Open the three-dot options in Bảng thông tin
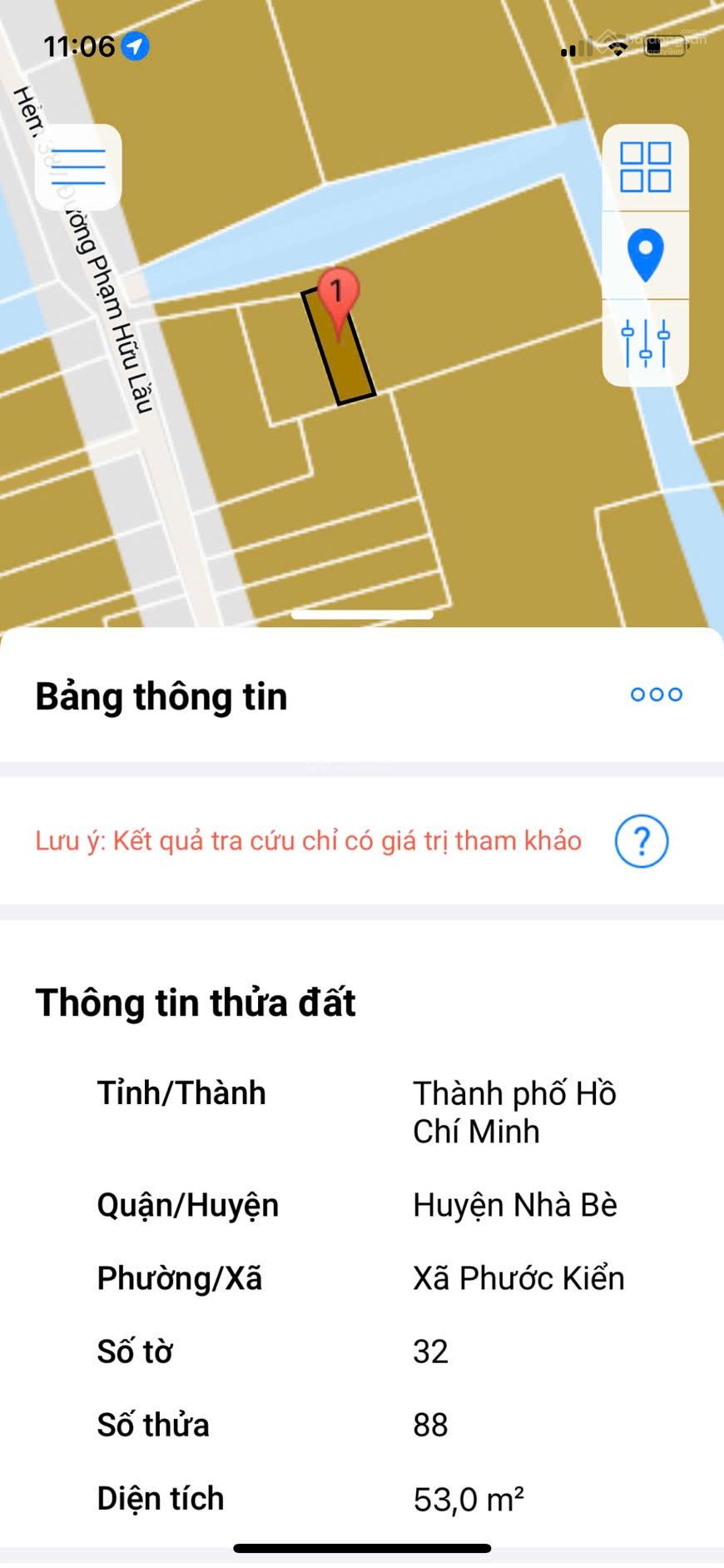This screenshot has width=724, height=1568. click(656, 694)
